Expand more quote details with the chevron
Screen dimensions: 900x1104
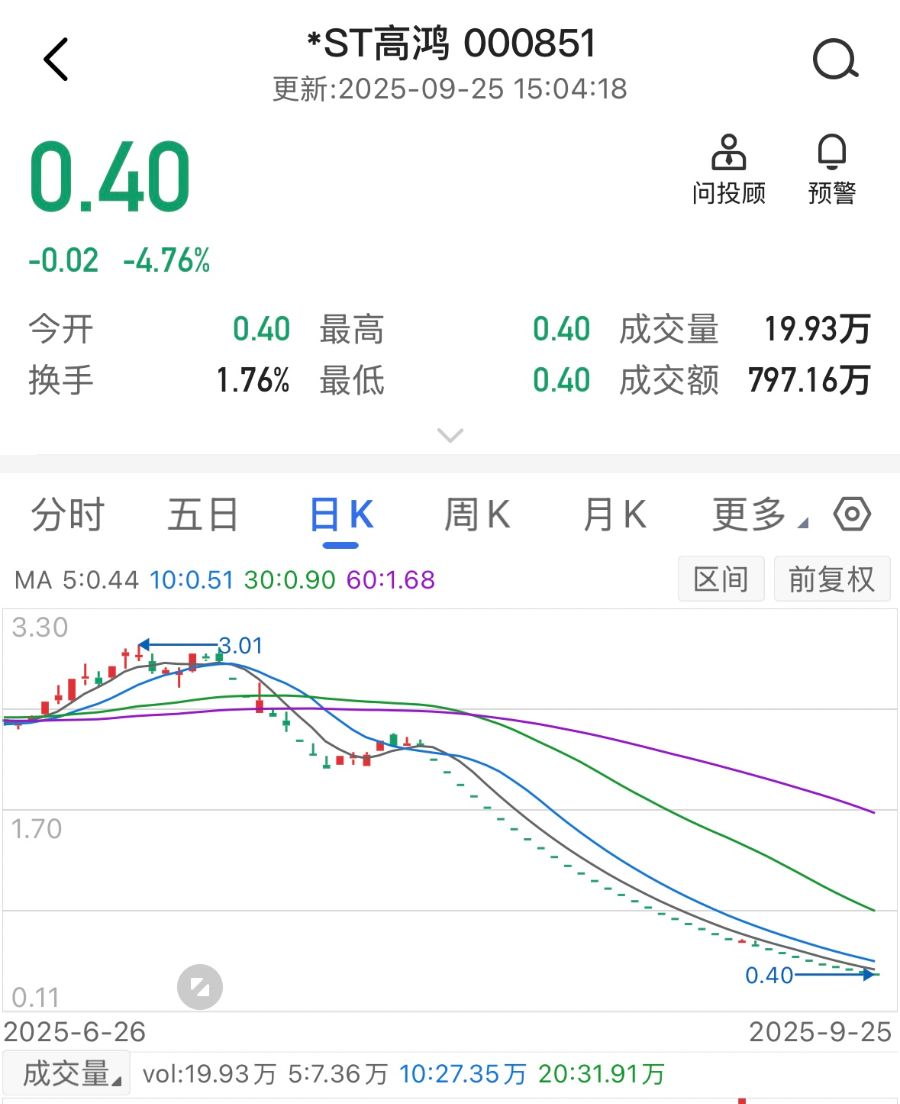[450, 435]
